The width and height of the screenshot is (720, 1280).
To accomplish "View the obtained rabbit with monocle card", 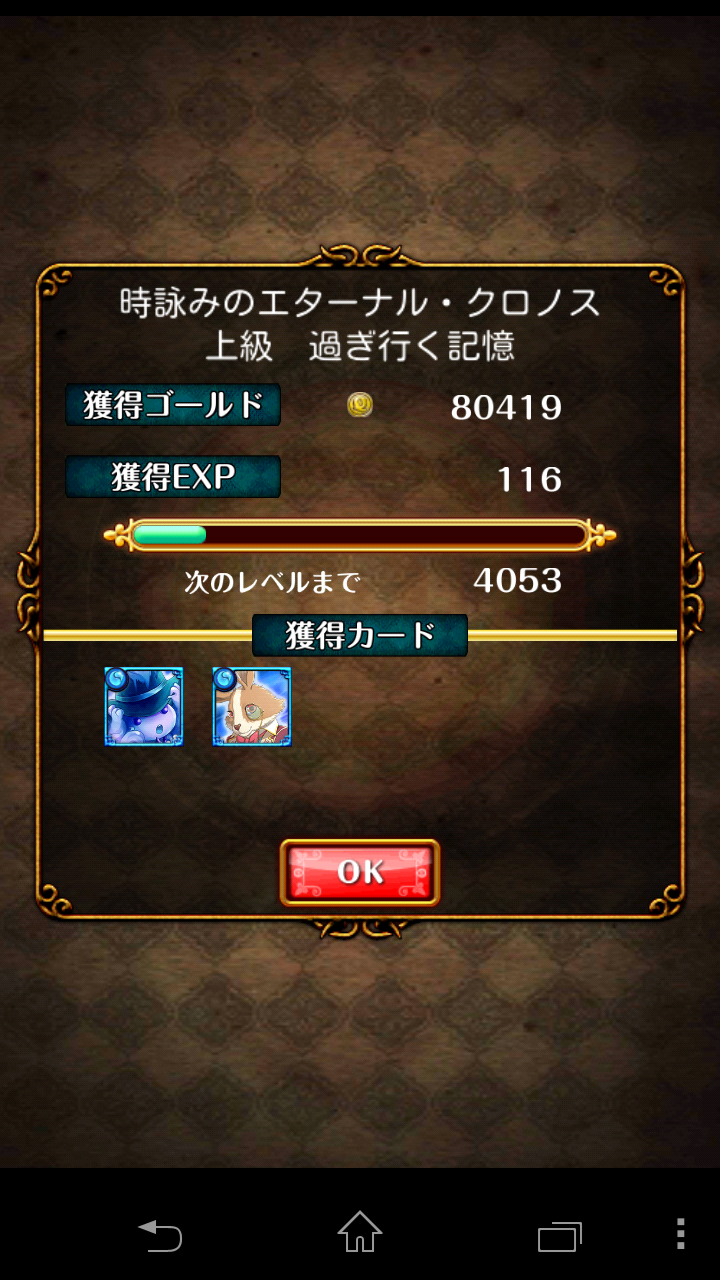I will [252, 707].
